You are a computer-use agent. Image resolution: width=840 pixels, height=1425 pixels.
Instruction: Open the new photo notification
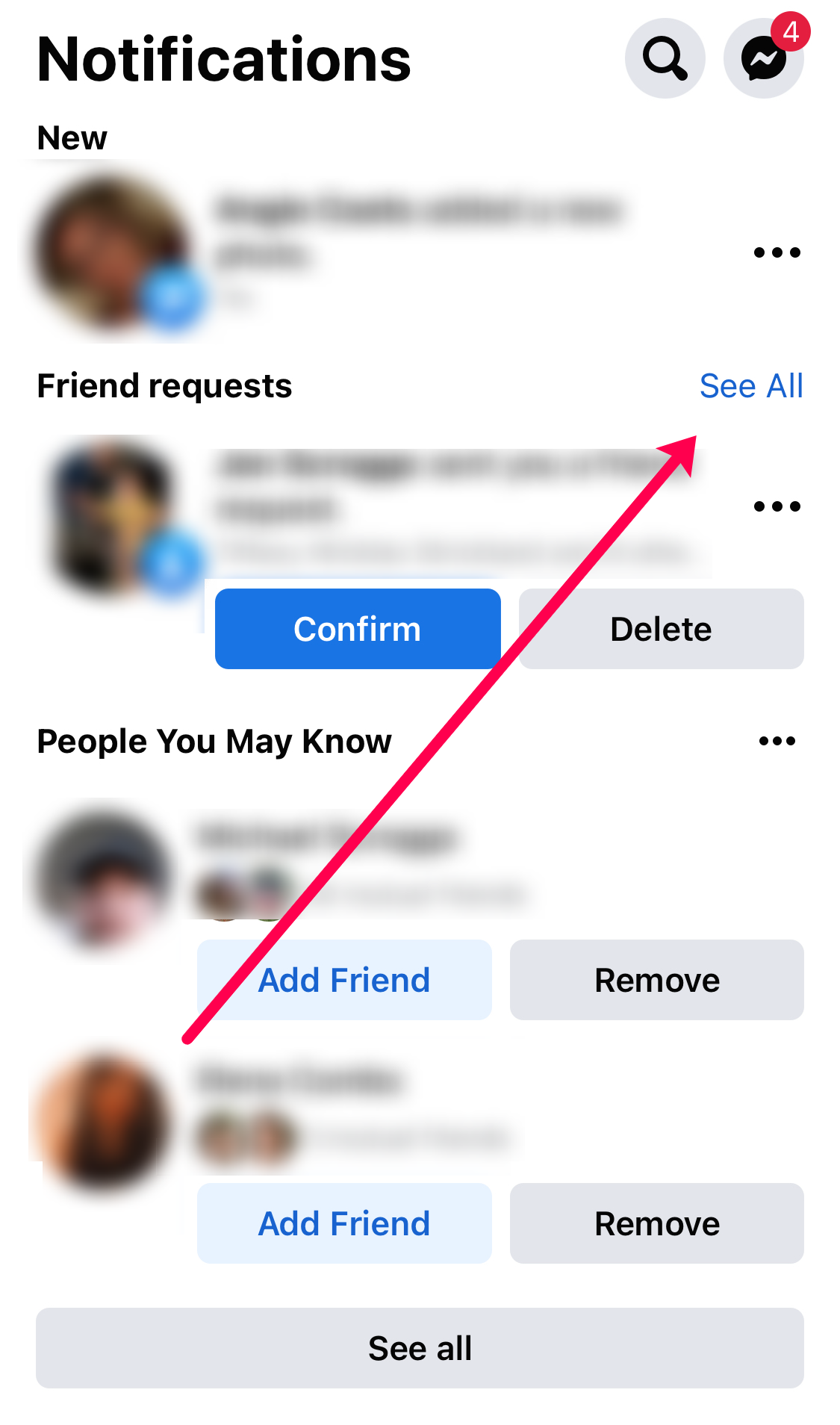click(418, 232)
